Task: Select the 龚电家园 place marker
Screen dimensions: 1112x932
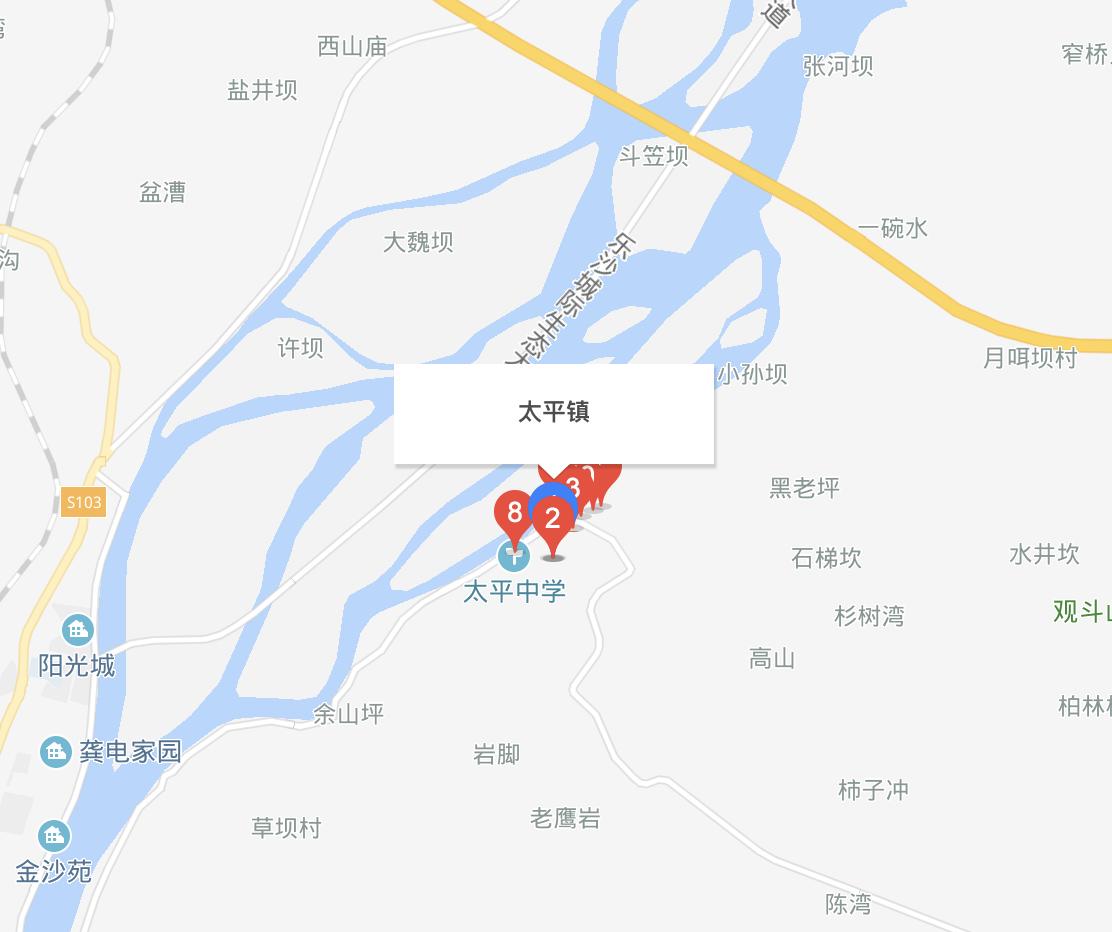Action: (x=54, y=751)
